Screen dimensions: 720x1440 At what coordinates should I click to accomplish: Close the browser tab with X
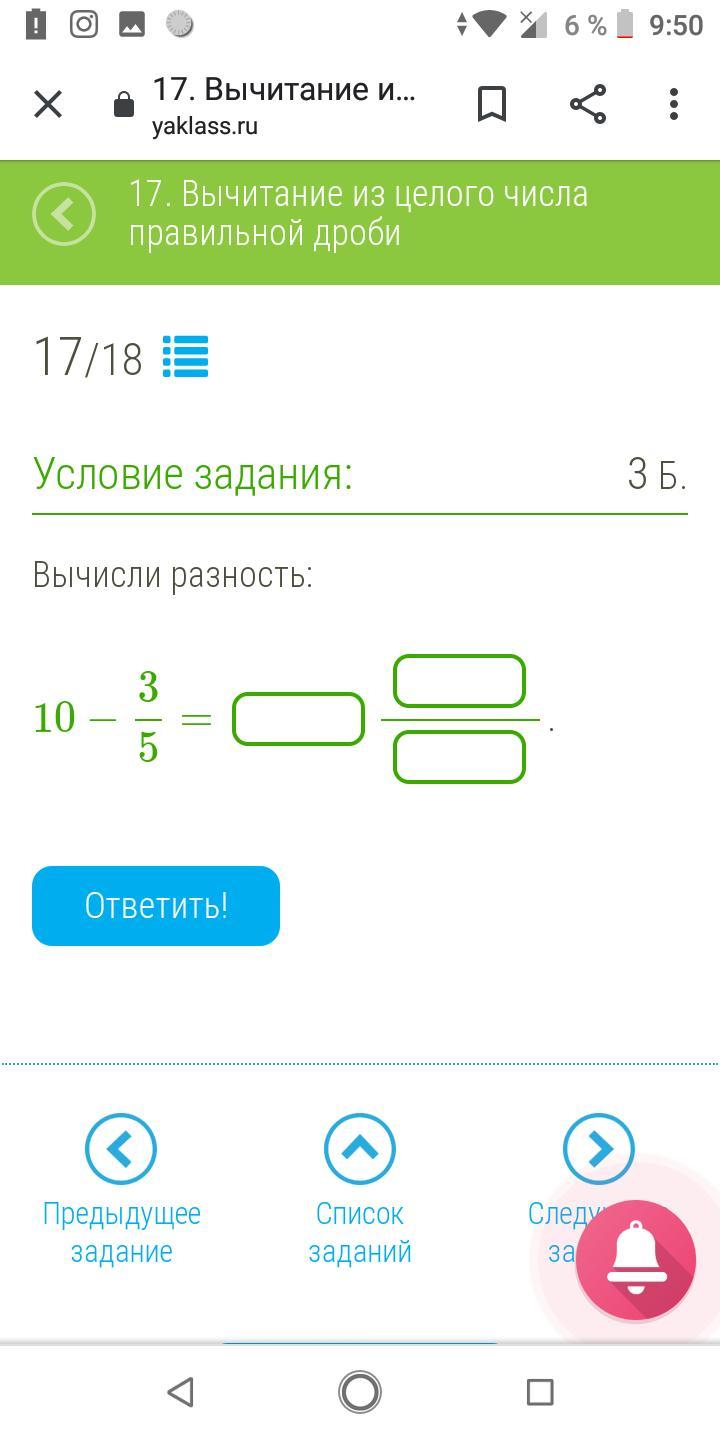(48, 104)
